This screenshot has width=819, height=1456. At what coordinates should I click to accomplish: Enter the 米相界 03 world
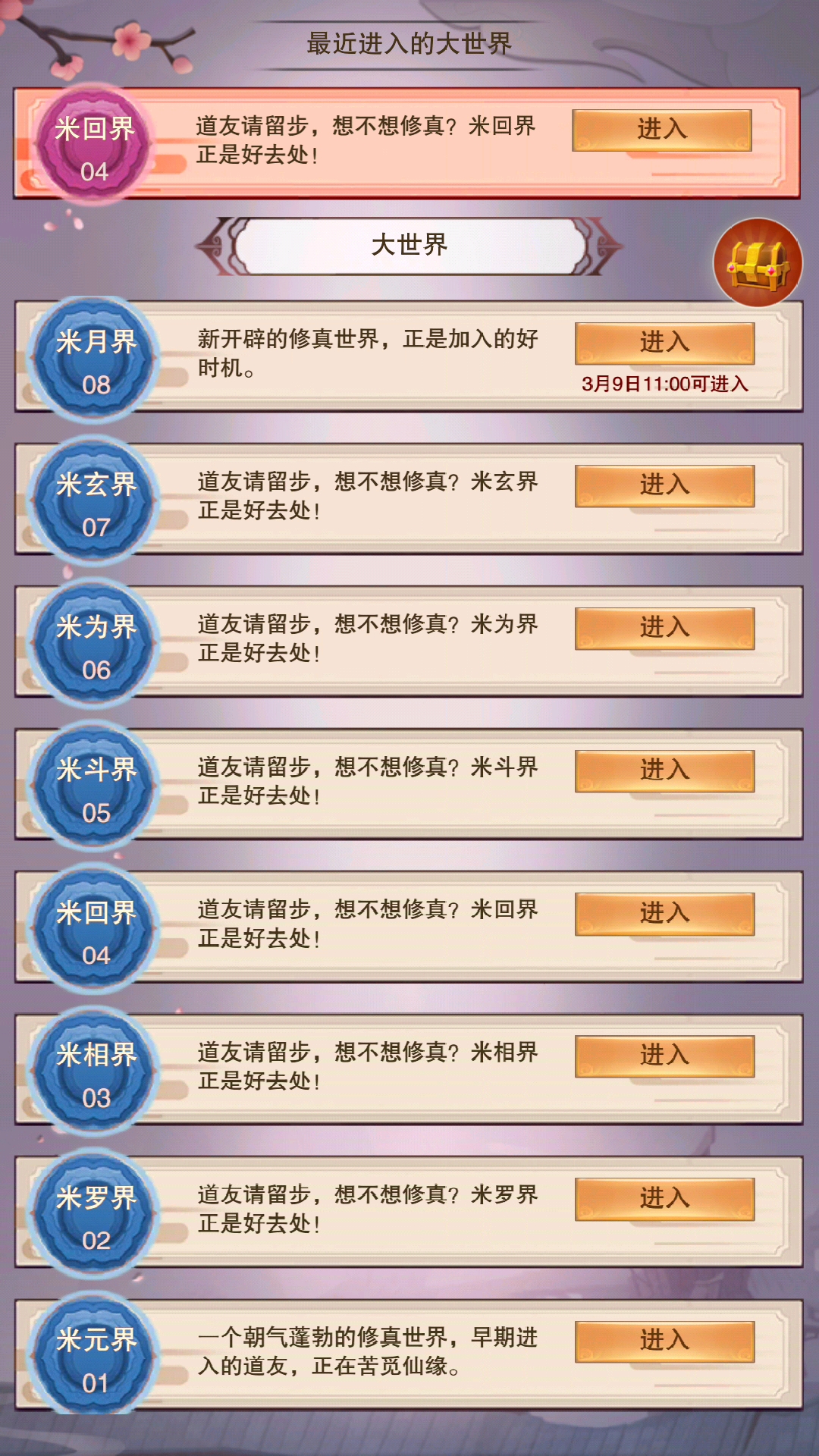point(665,1056)
